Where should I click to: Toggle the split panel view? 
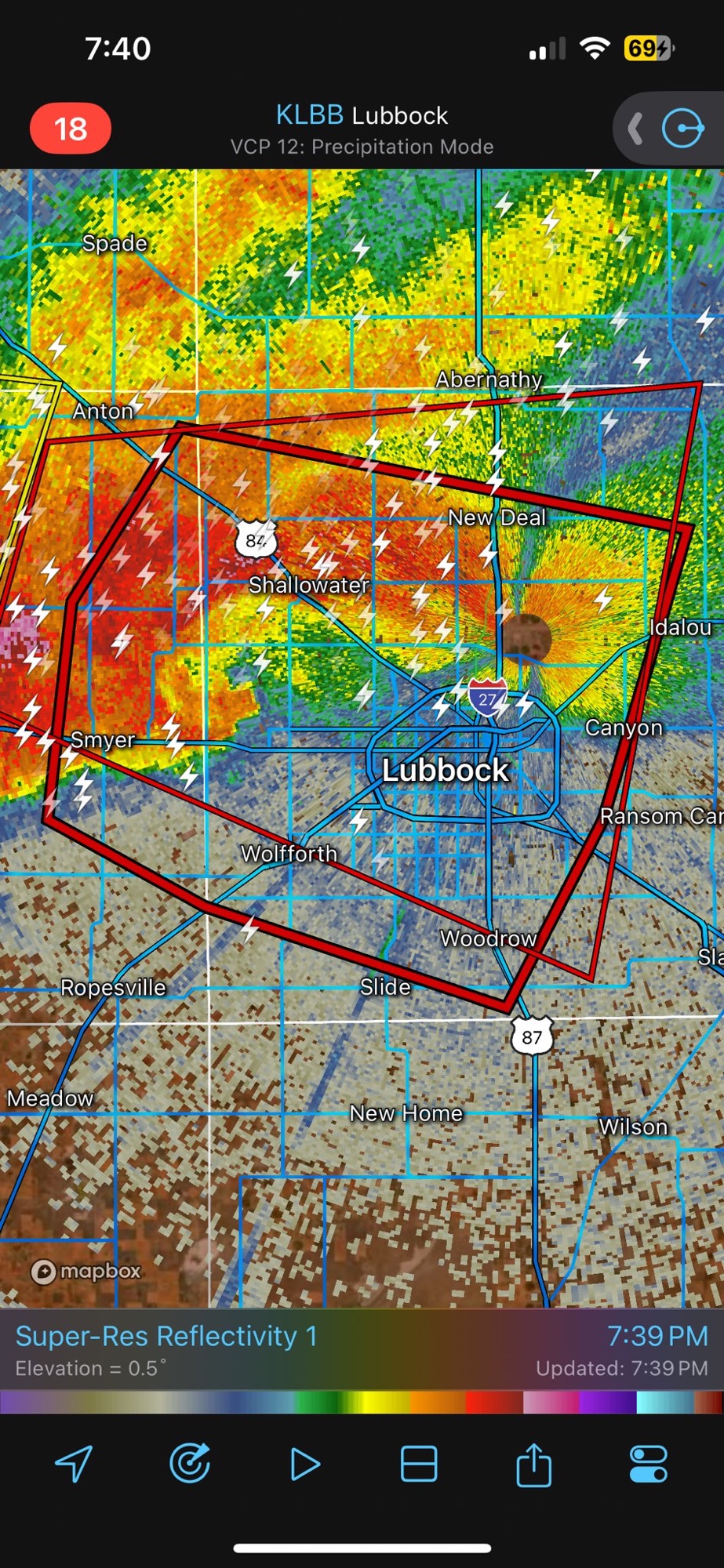point(419,1464)
